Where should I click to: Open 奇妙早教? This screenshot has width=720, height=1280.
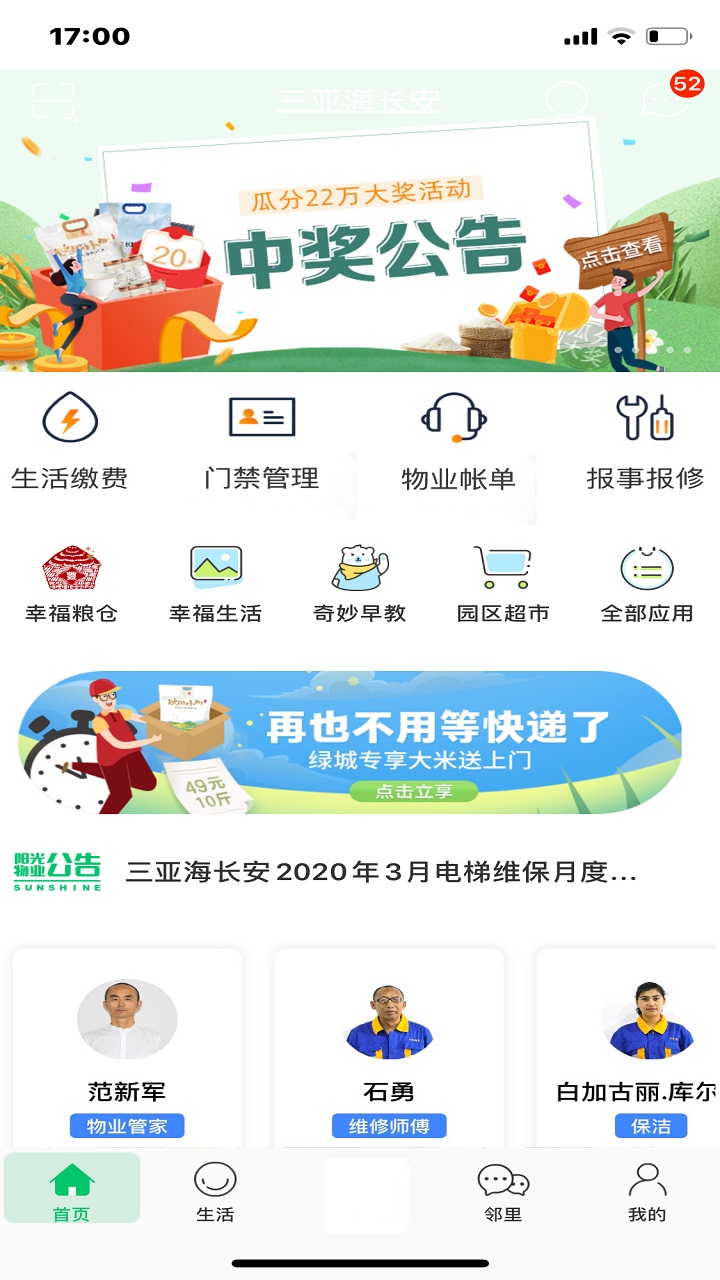click(360, 584)
